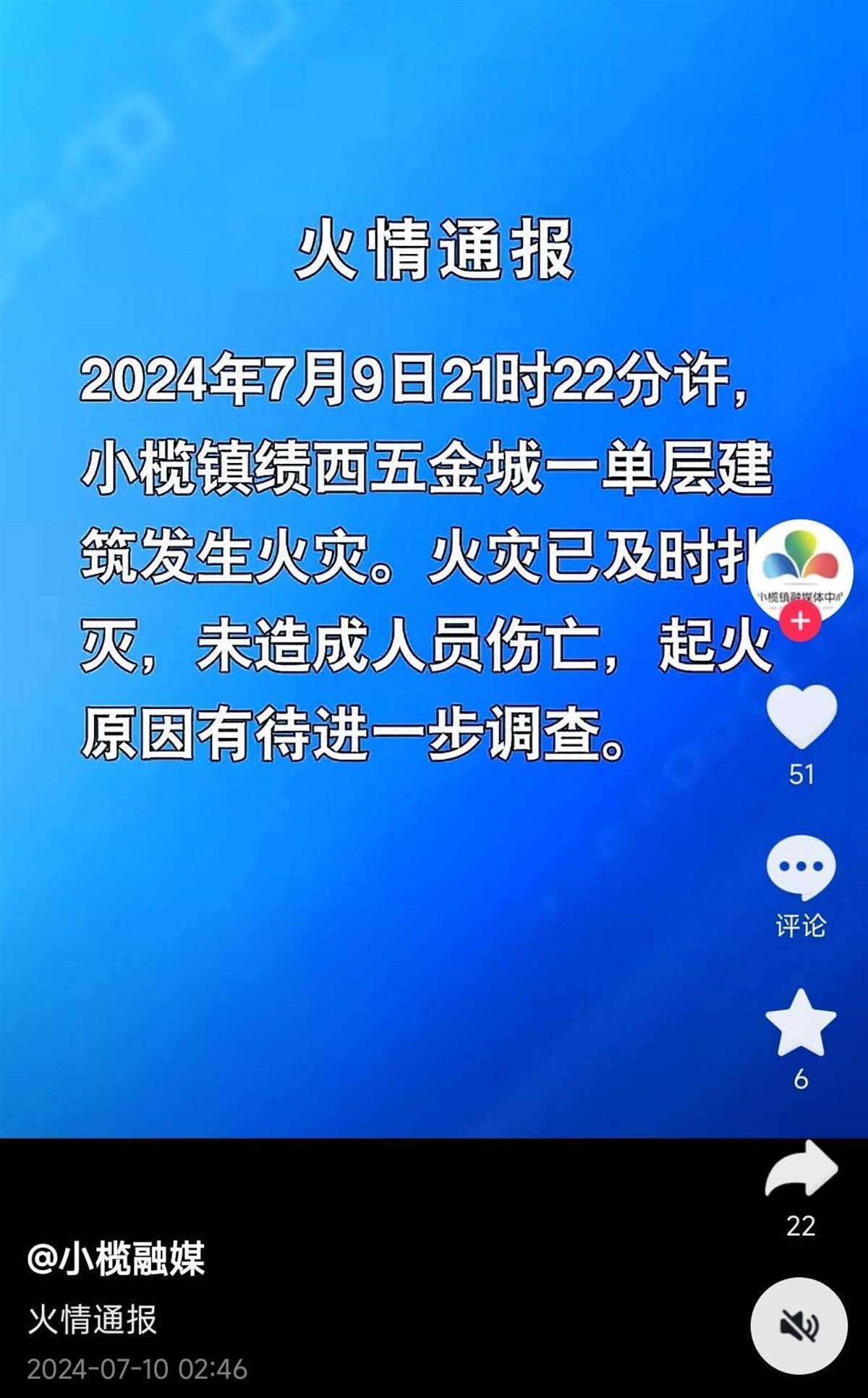
Task: Unmute the video sound
Action: (799, 1325)
